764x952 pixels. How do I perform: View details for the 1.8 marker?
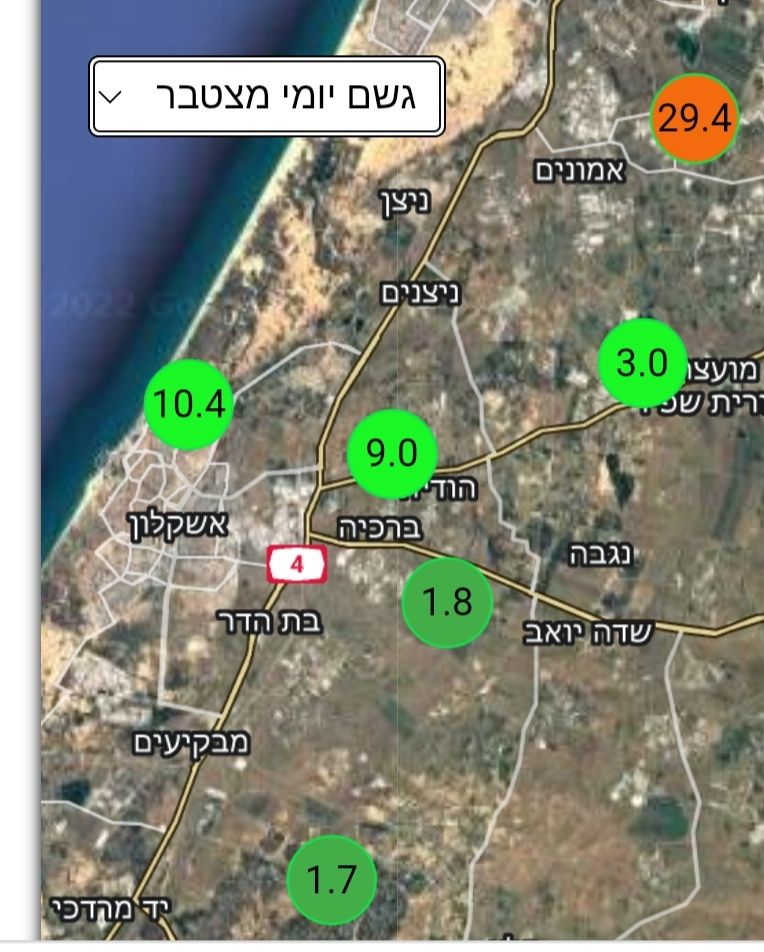[x=447, y=602]
